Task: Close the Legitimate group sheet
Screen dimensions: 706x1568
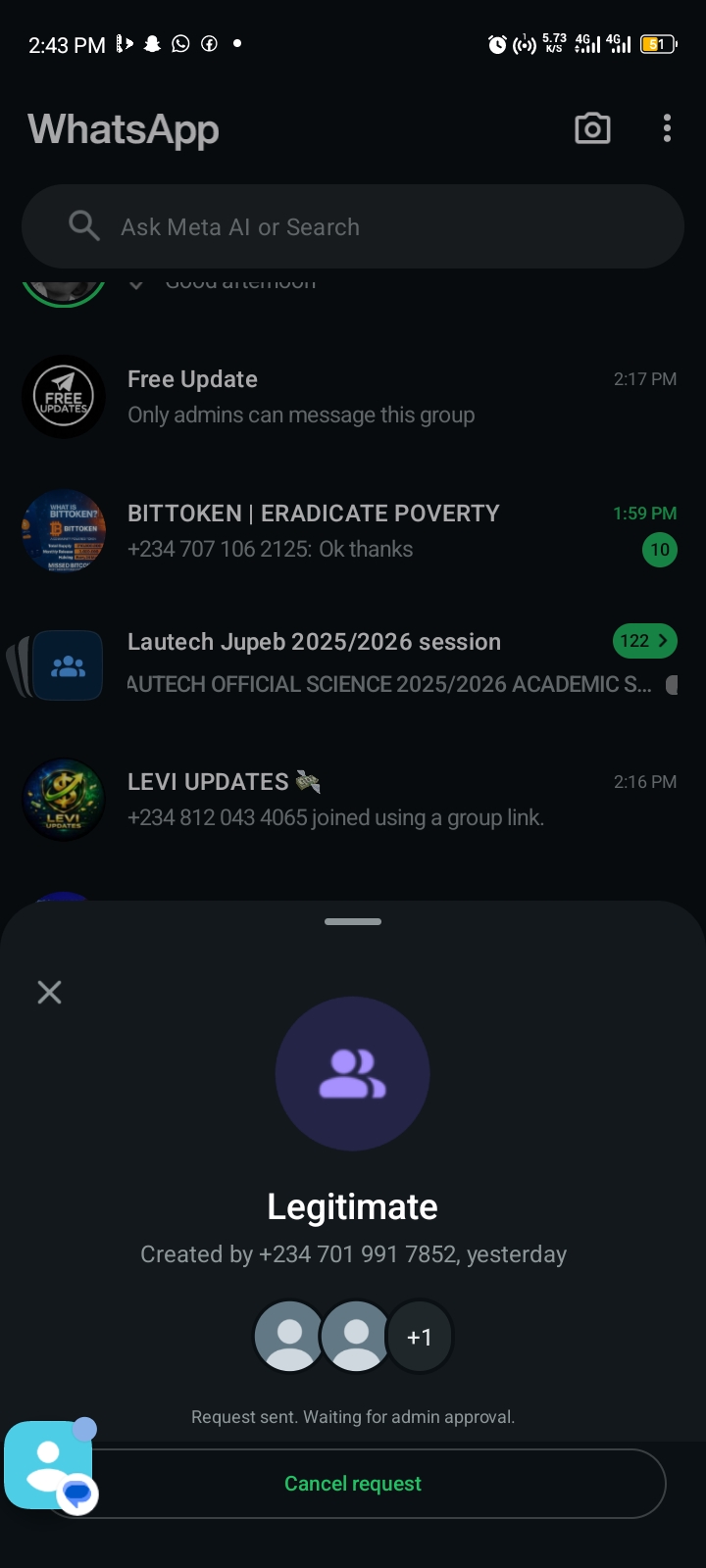Action: tap(49, 992)
